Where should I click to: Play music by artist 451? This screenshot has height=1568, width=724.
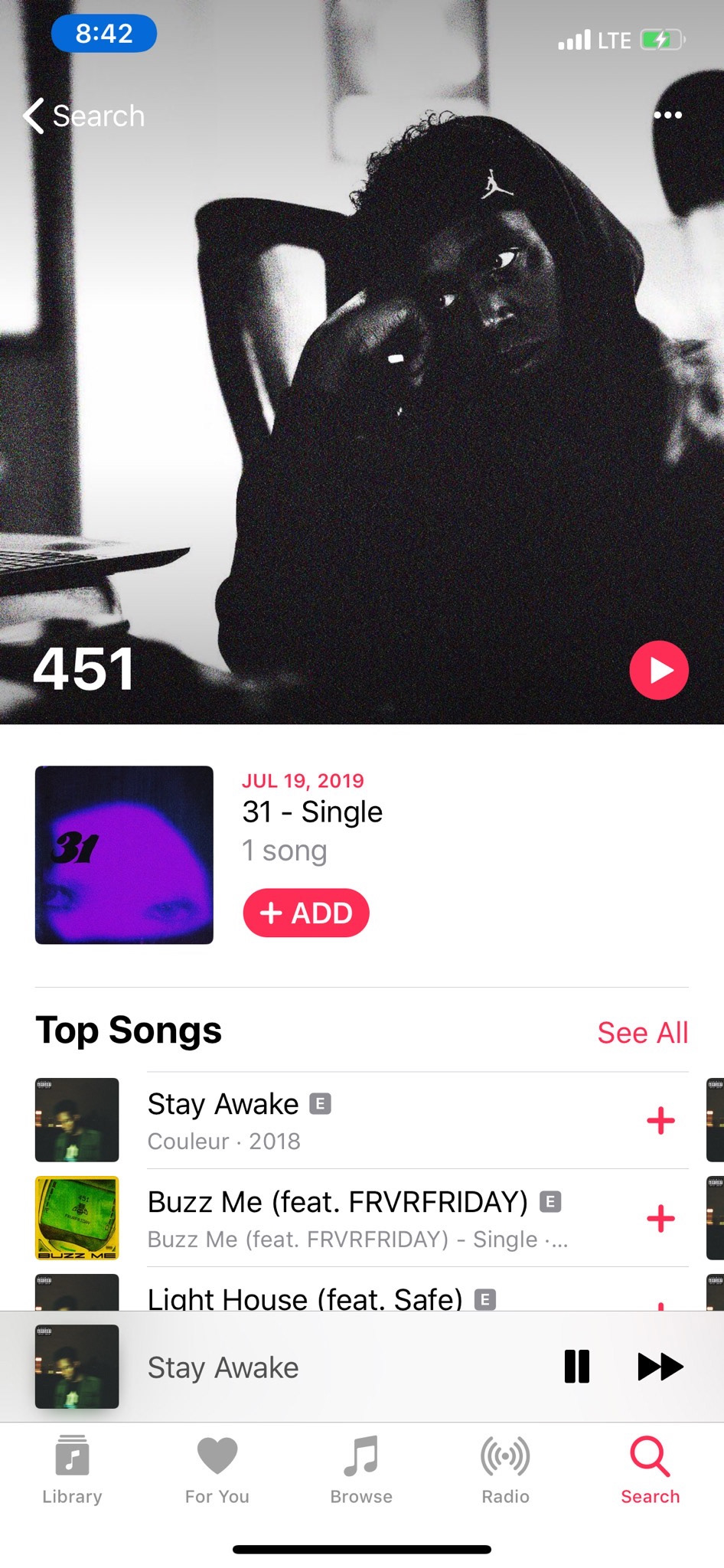658,670
